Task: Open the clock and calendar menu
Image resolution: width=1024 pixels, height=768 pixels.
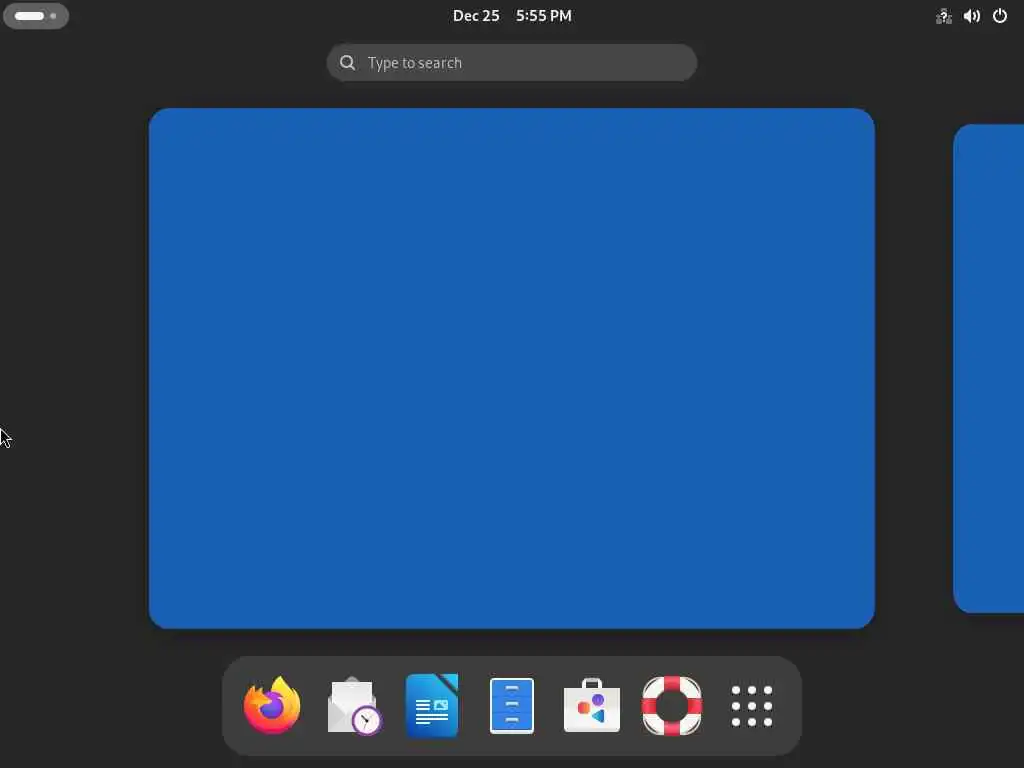Action: [512, 16]
